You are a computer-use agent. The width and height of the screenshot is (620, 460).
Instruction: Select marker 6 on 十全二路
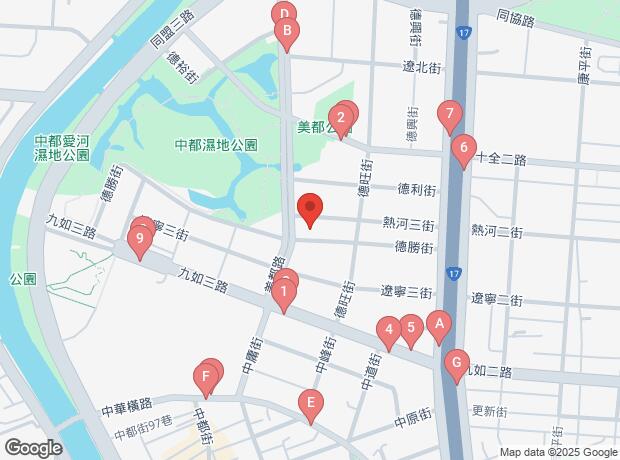coord(462,148)
